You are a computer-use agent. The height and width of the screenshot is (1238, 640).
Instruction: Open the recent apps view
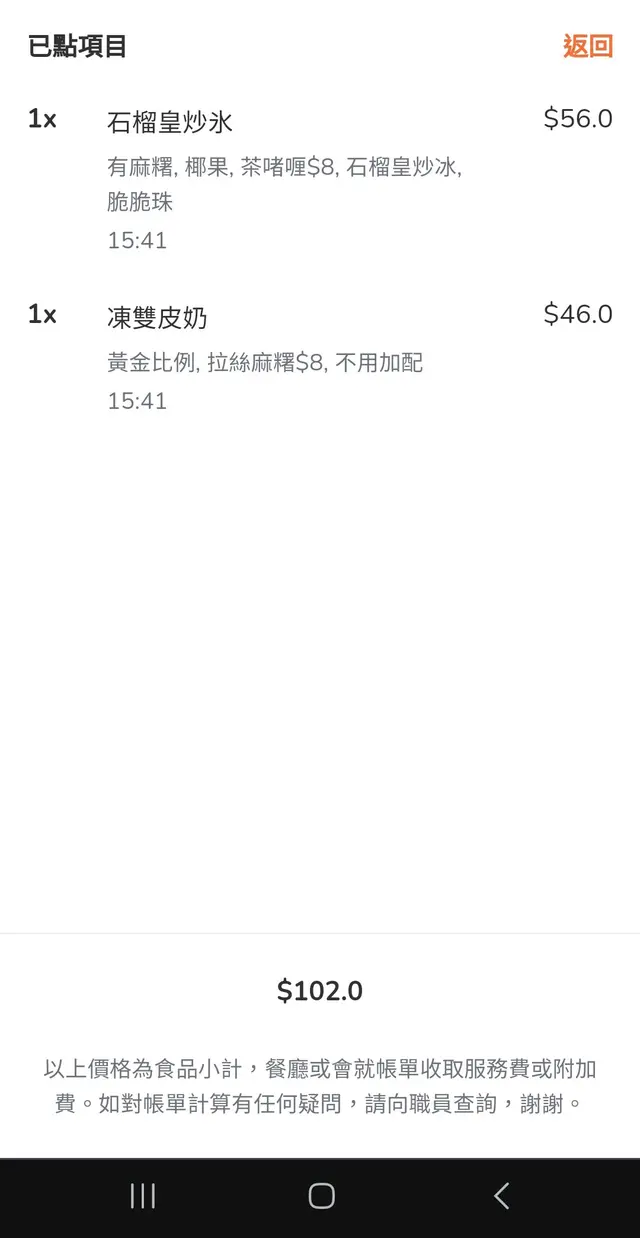pos(143,1196)
